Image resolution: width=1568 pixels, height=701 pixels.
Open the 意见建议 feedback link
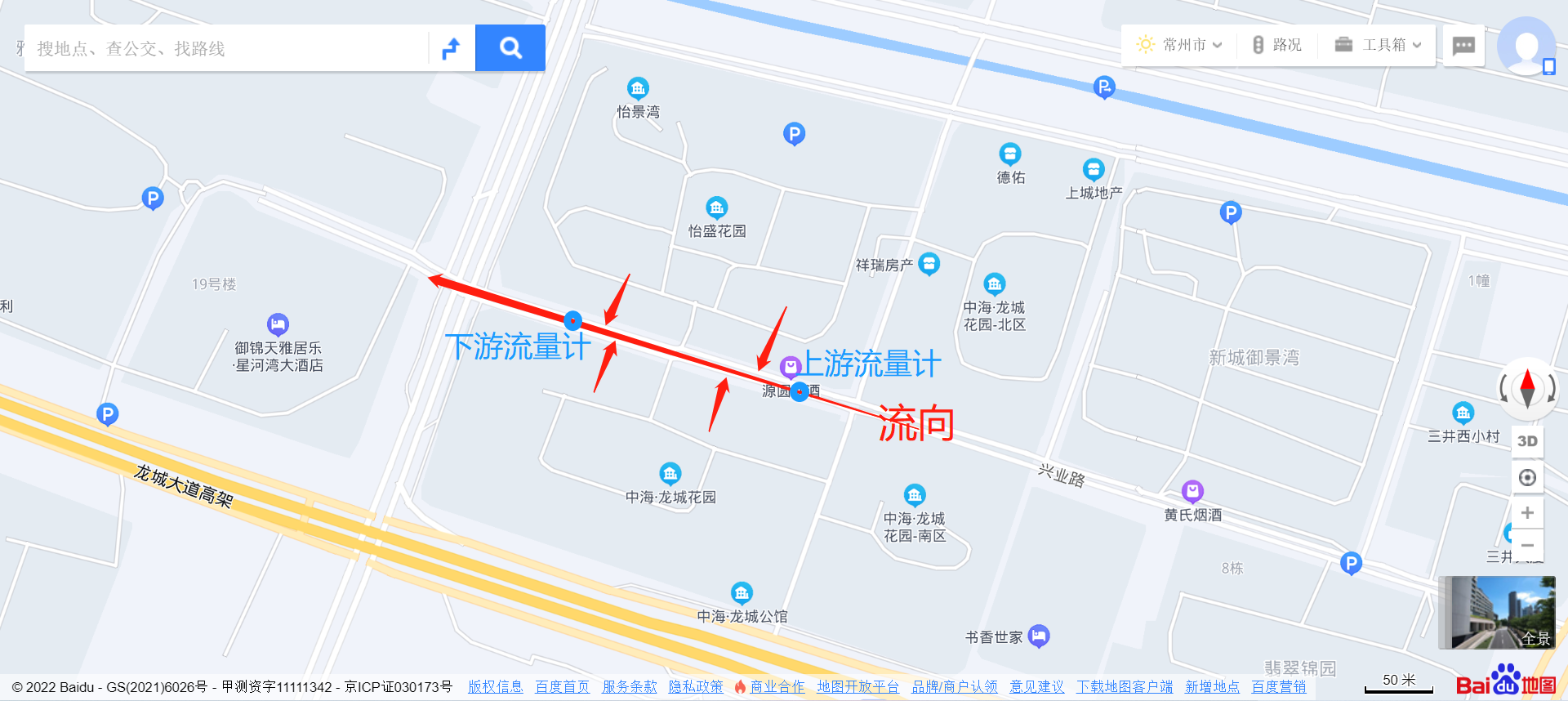(x=1036, y=687)
